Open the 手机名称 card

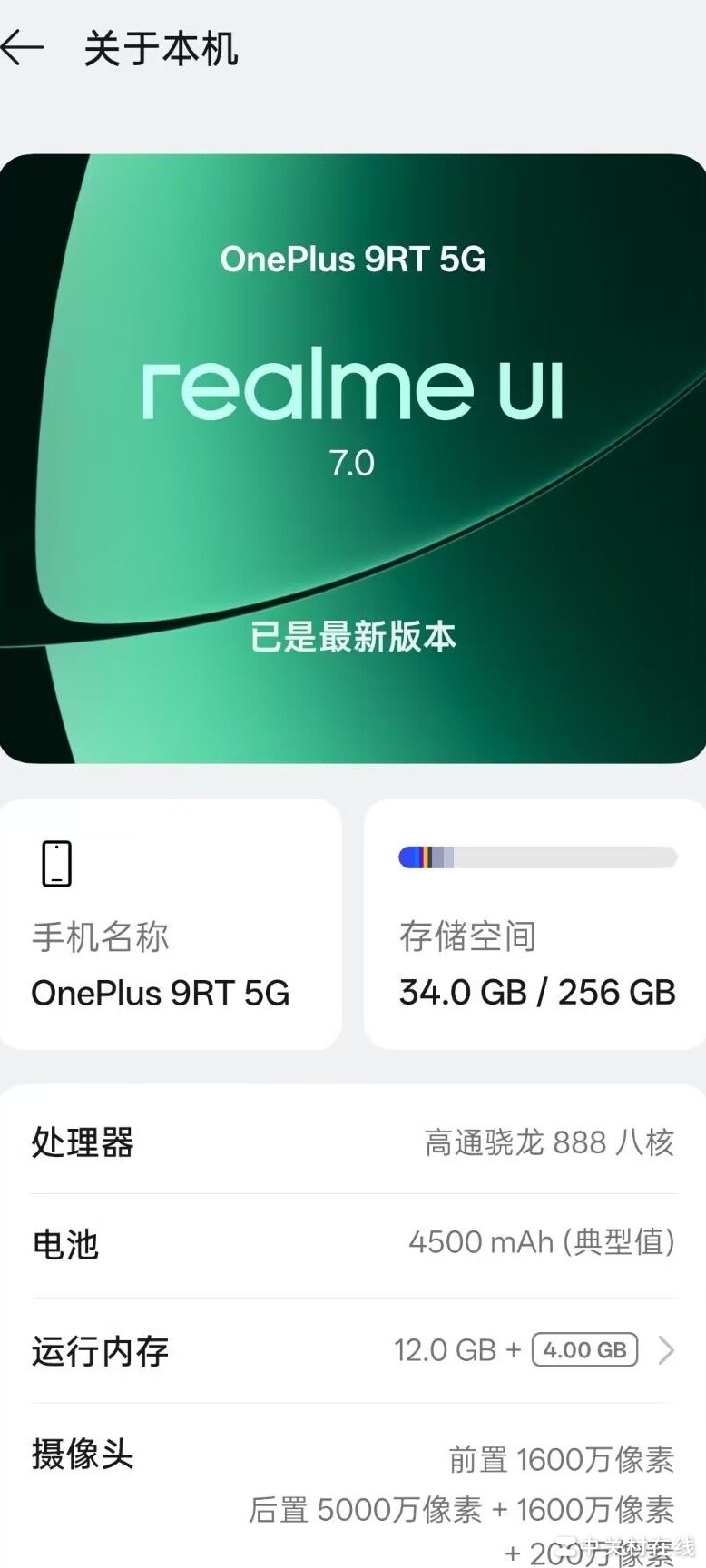tap(171, 924)
